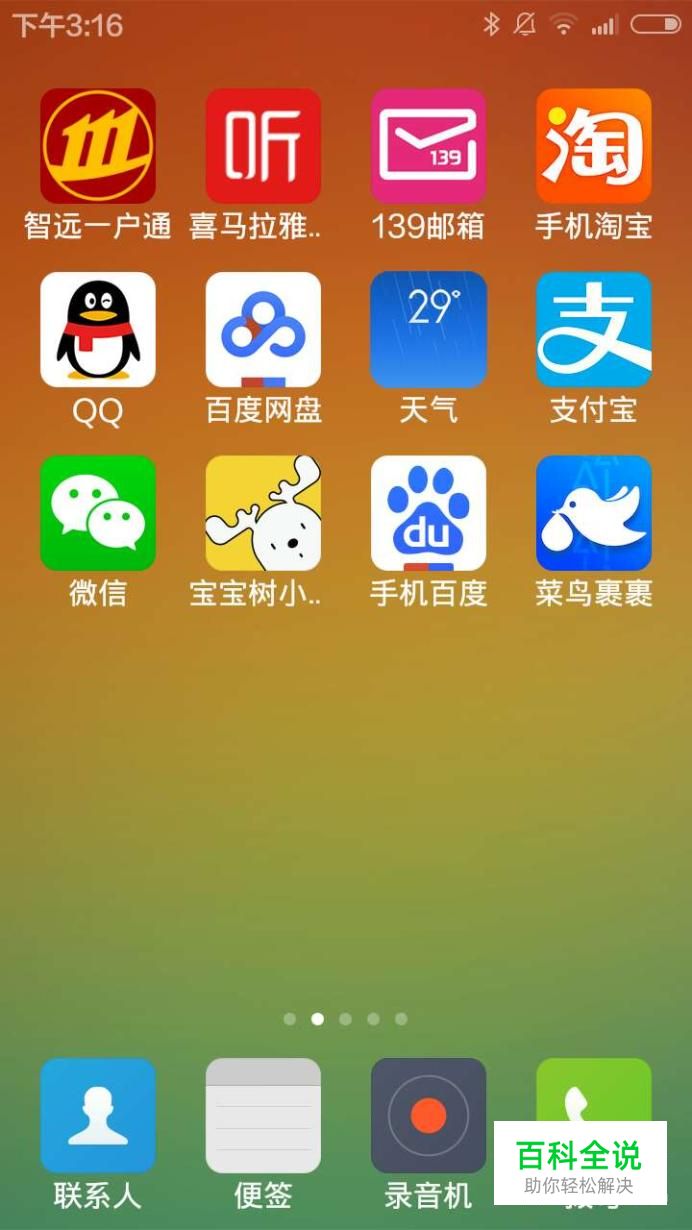The width and height of the screenshot is (692, 1230).
Task: Open the 菜鸟裹裹 parcel app
Action: 593,513
